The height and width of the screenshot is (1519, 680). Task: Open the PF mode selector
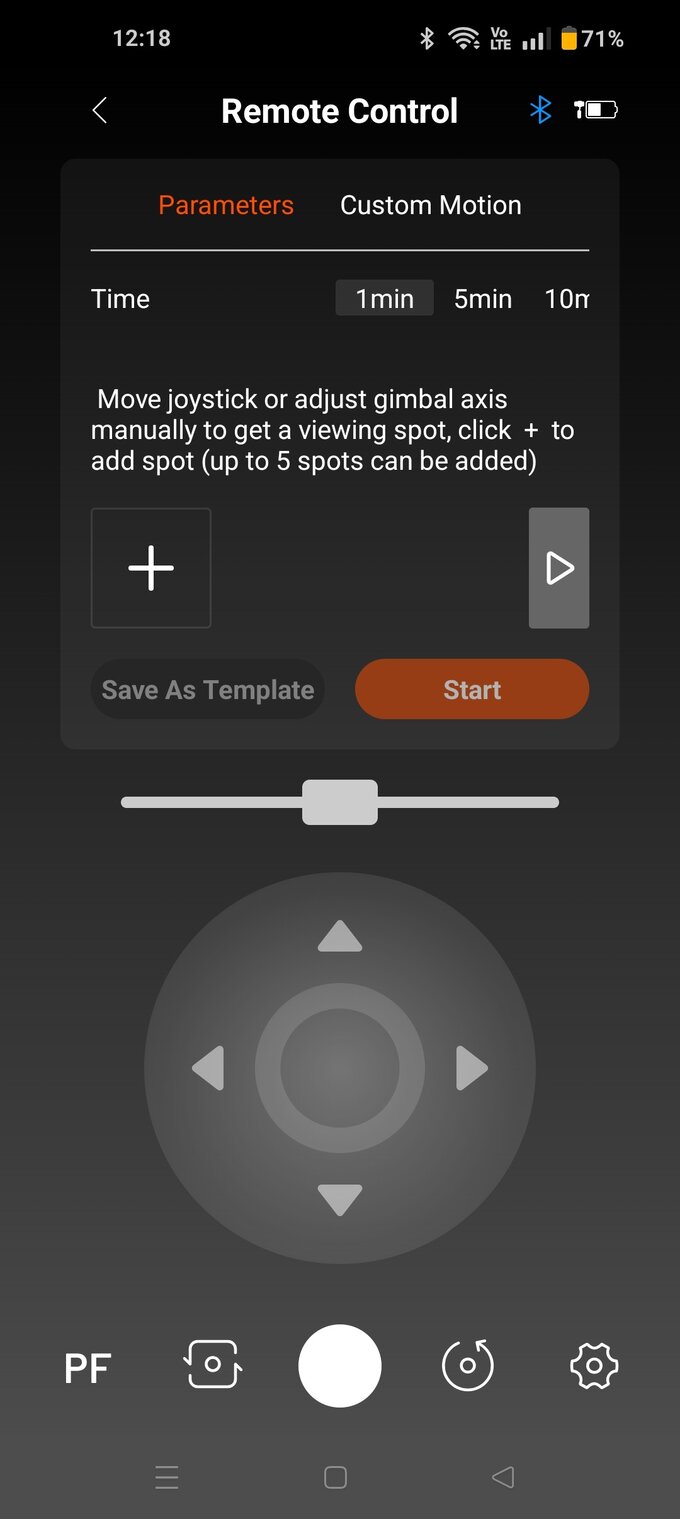pos(87,1367)
